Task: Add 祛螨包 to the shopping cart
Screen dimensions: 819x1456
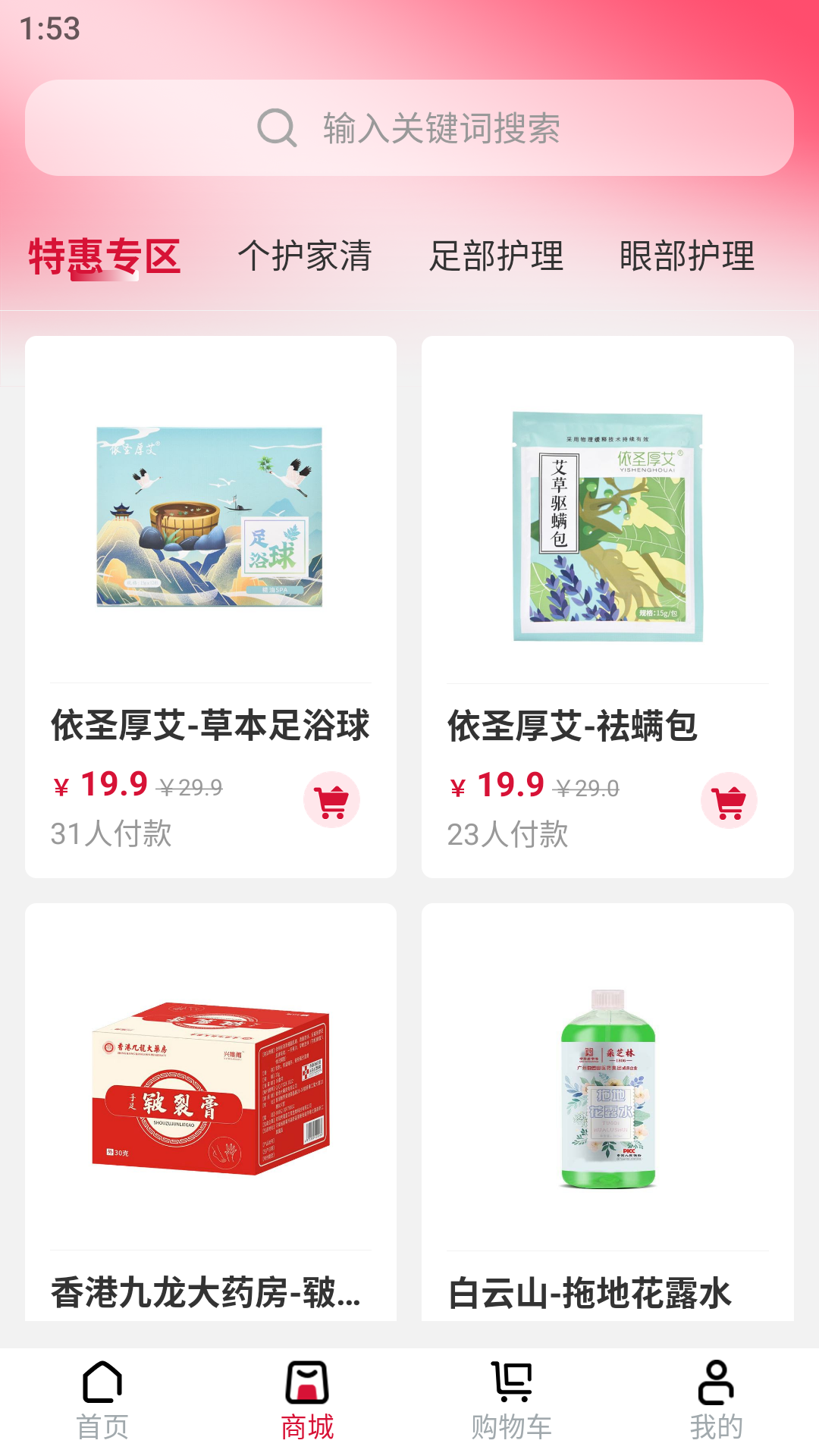Action: pyautogui.click(x=729, y=801)
